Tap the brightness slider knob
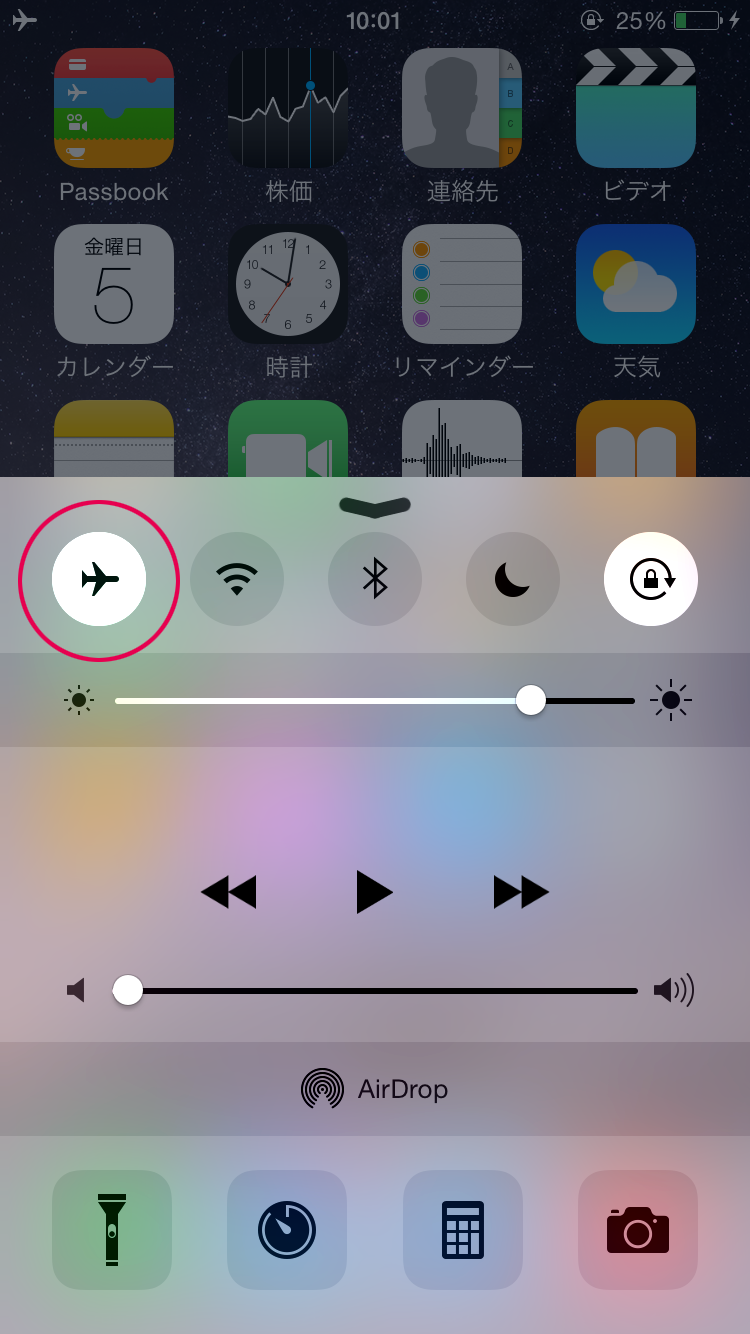Viewport: 750px width, 1334px height. (x=531, y=700)
